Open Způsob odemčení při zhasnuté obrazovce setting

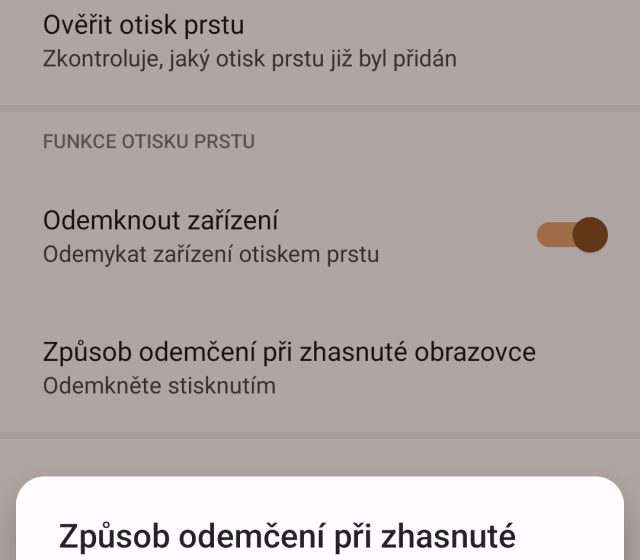coord(290,367)
